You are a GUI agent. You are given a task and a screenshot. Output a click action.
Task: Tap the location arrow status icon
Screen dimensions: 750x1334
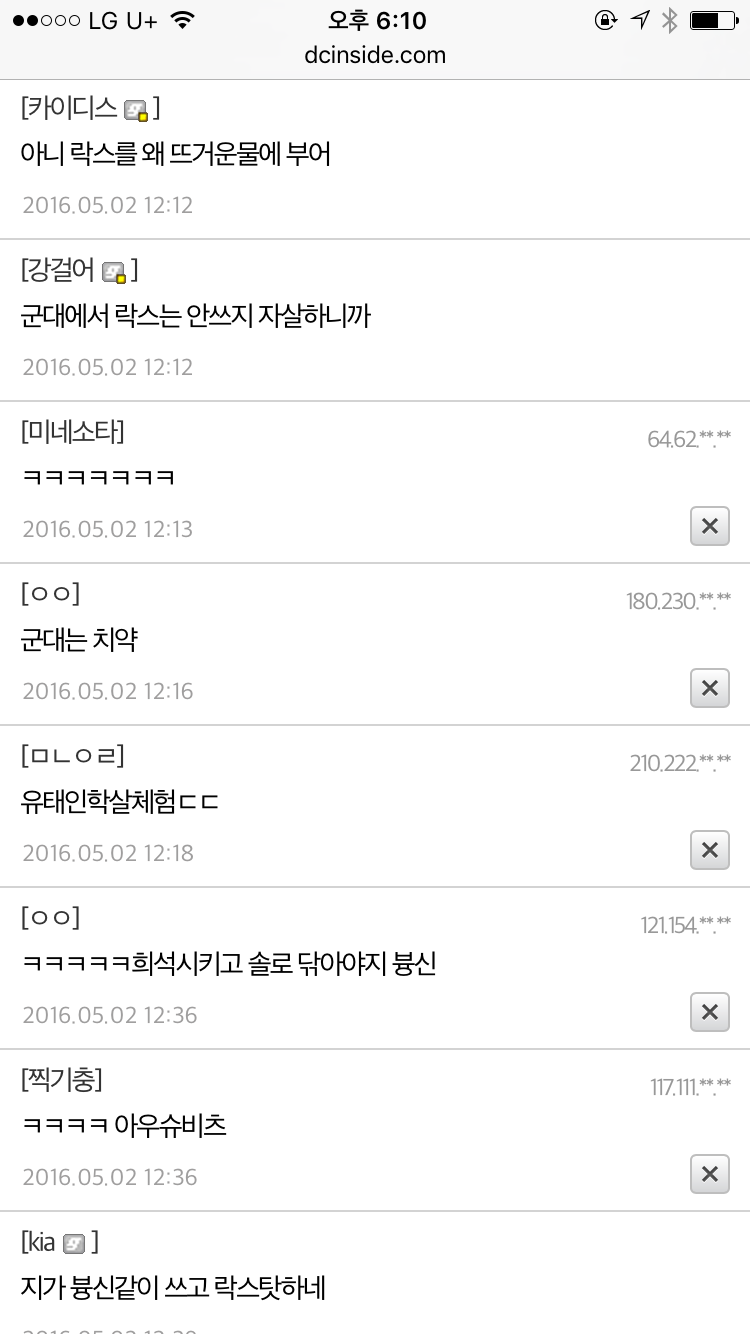tap(641, 18)
